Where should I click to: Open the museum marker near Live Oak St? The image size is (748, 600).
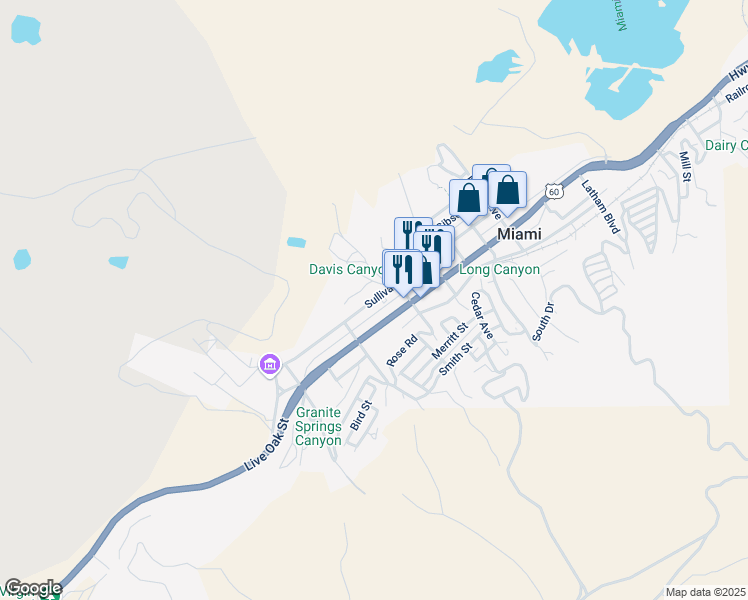pos(269,367)
